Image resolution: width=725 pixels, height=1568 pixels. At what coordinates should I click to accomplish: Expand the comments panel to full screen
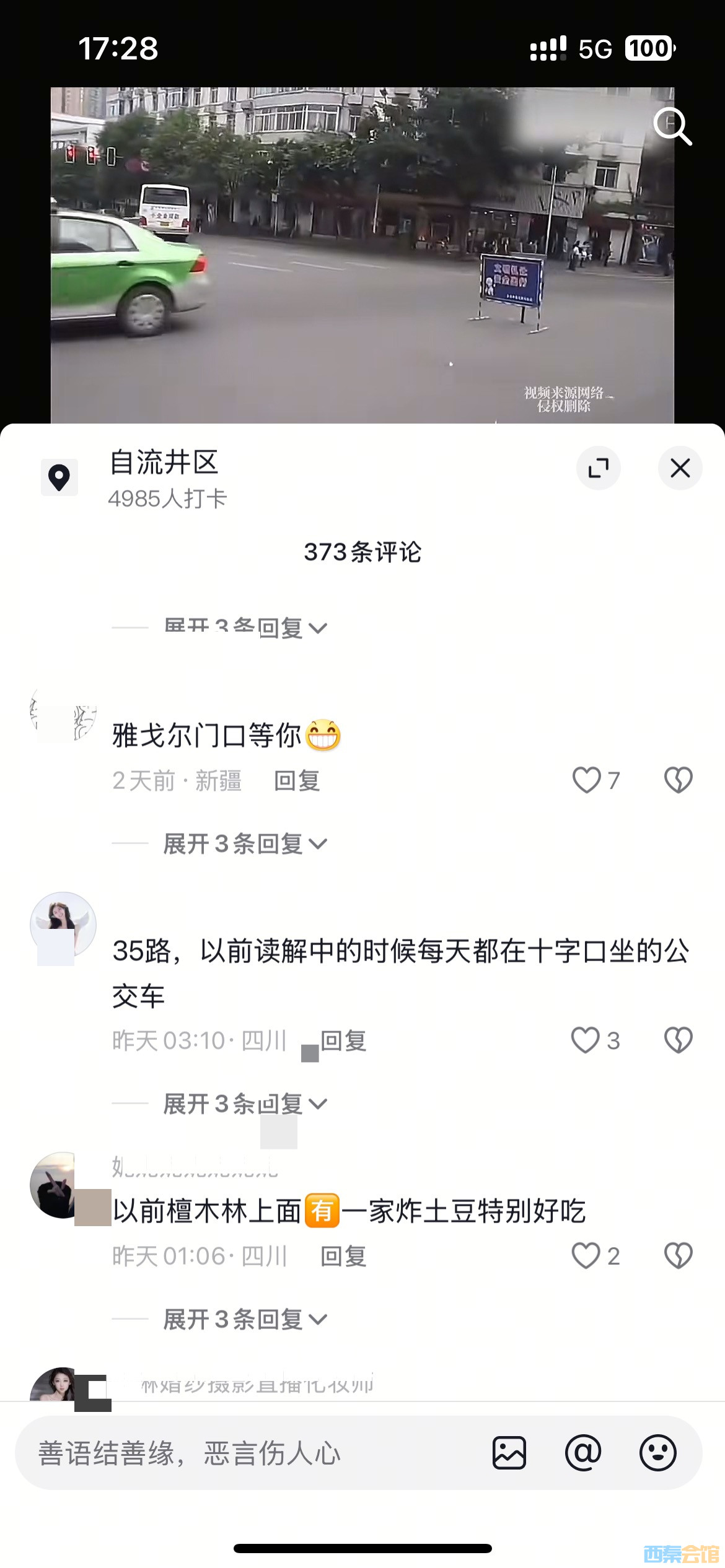[x=598, y=468]
